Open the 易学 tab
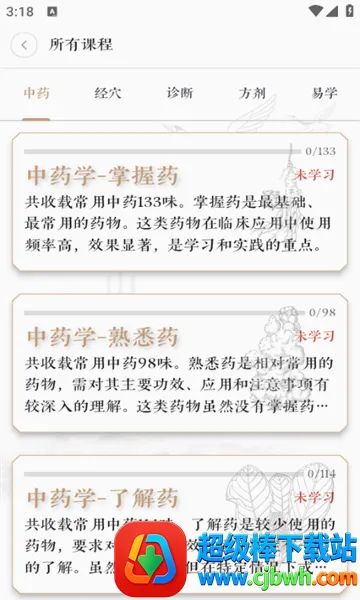The image size is (360, 600). coord(324,93)
